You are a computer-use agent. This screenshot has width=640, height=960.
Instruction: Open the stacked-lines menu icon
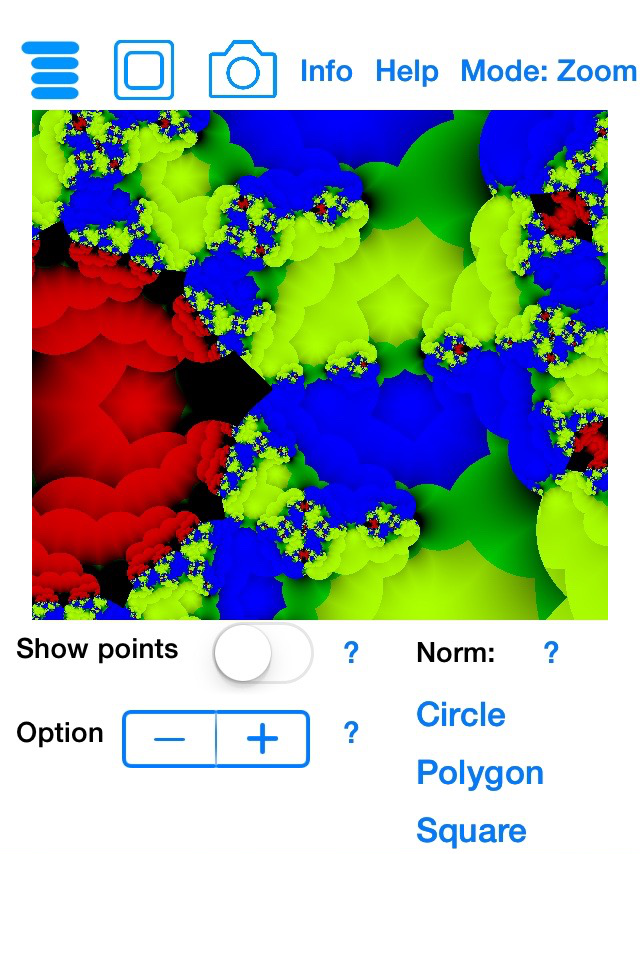50,69
